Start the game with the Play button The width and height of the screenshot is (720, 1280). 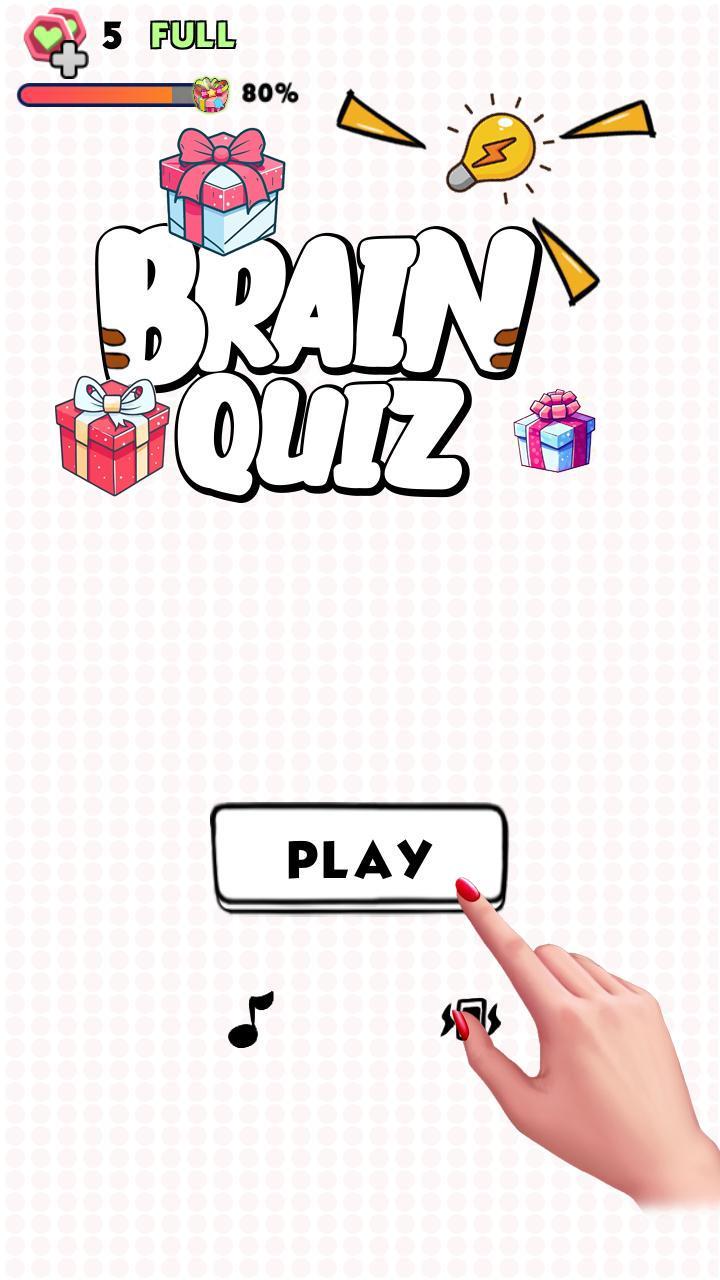coord(358,858)
